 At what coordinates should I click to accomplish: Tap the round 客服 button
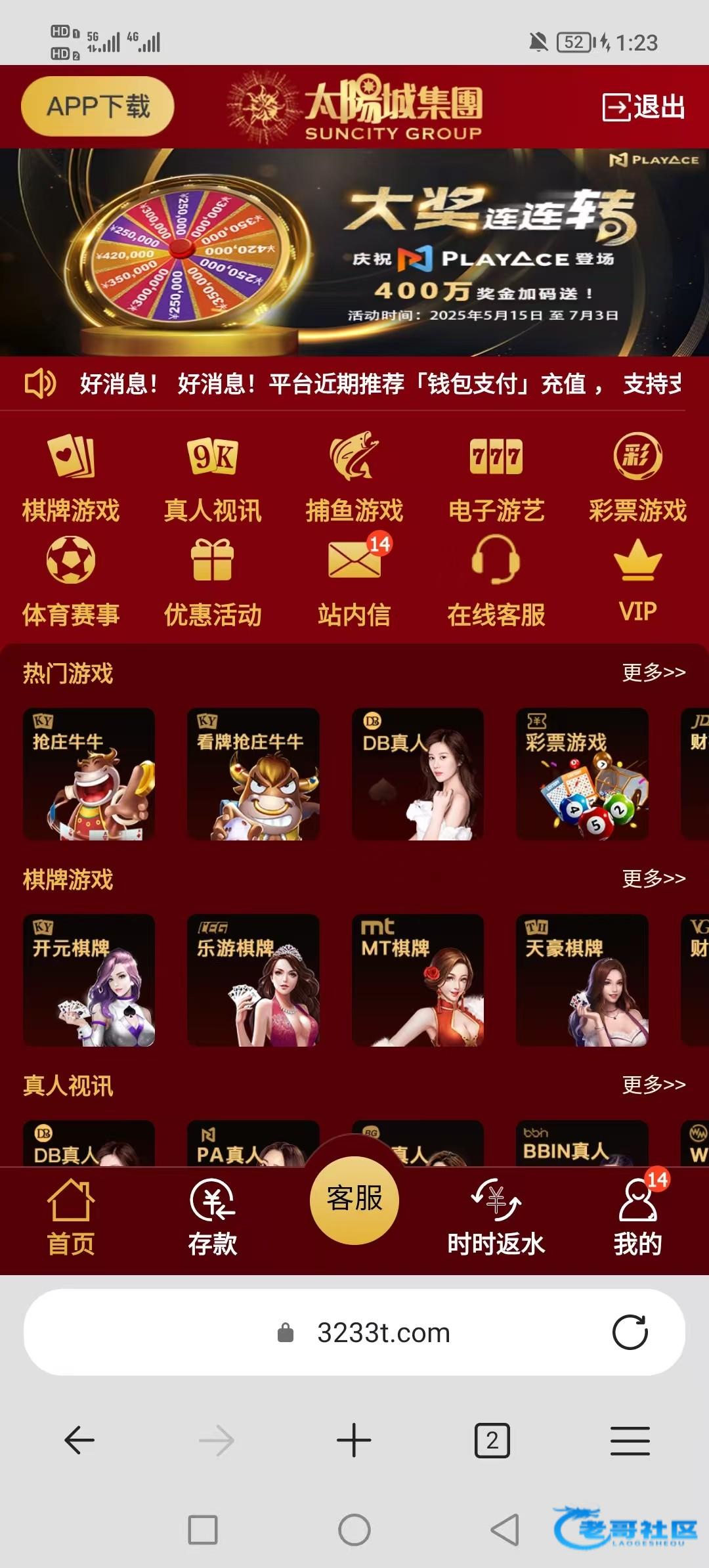click(354, 1199)
